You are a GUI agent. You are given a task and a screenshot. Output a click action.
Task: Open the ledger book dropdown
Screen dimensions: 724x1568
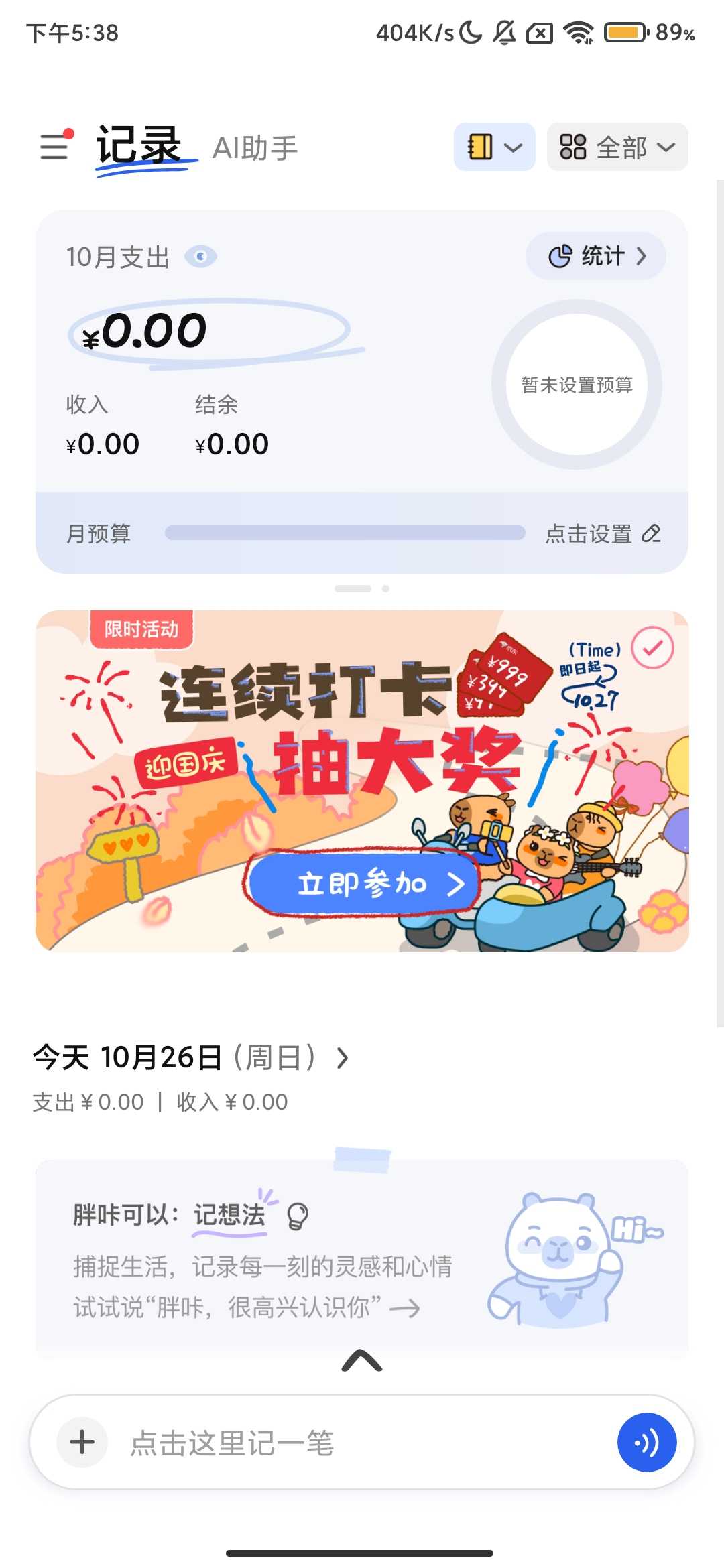click(x=494, y=147)
